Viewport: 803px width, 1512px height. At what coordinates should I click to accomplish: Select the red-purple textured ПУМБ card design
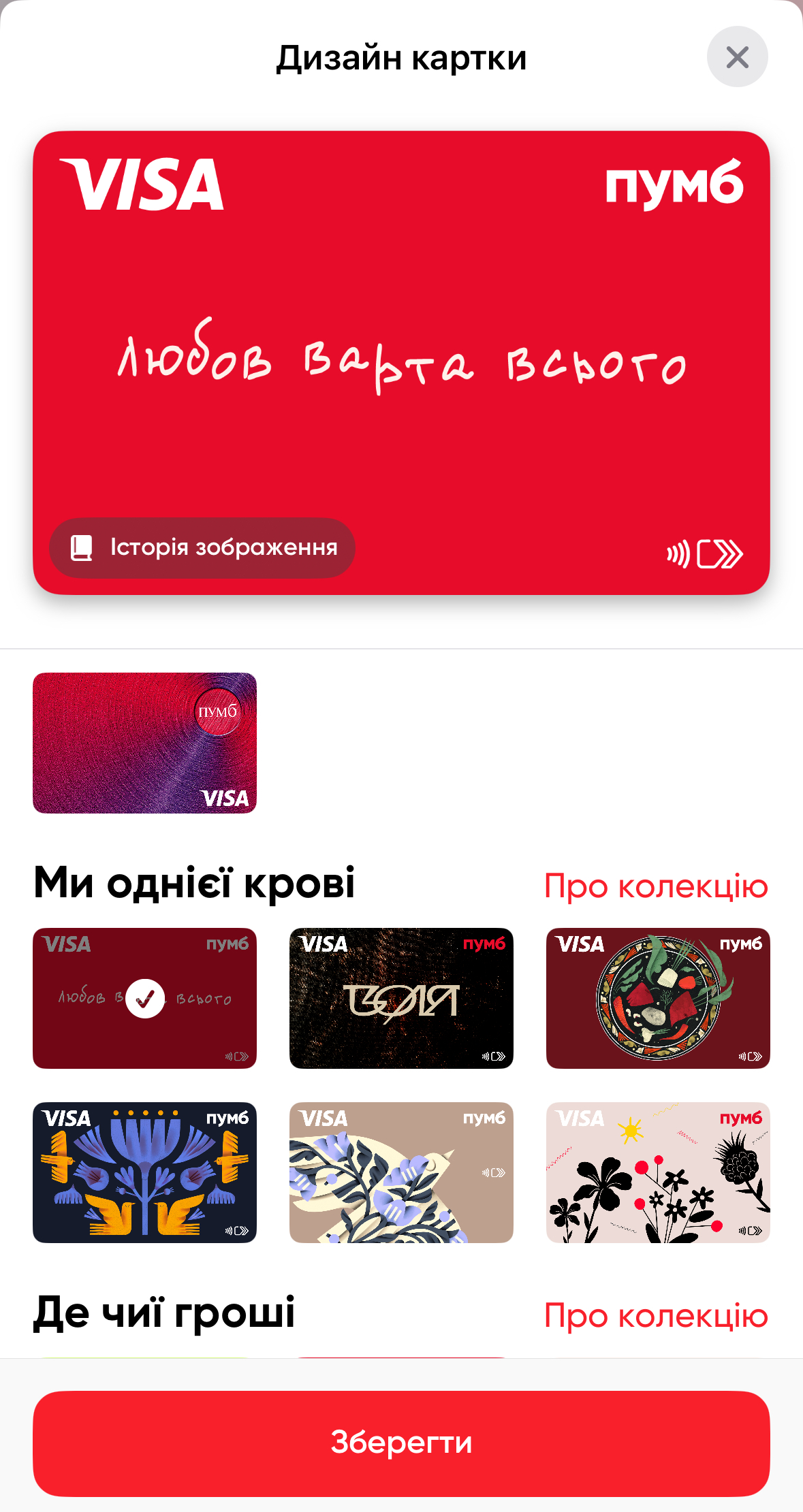tap(144, 743)
